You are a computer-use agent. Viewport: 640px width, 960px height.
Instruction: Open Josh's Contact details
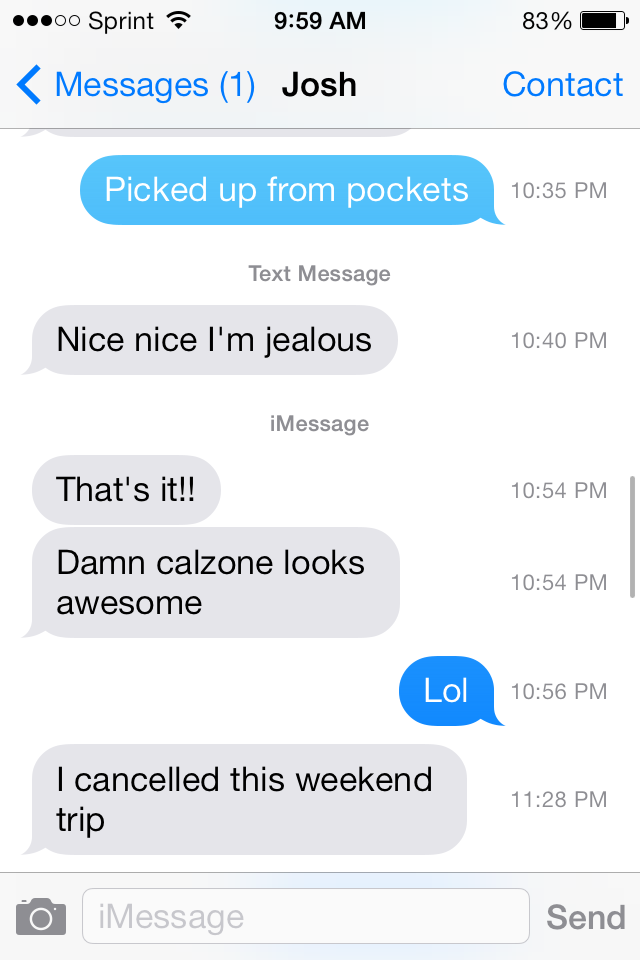click(562, 86)
